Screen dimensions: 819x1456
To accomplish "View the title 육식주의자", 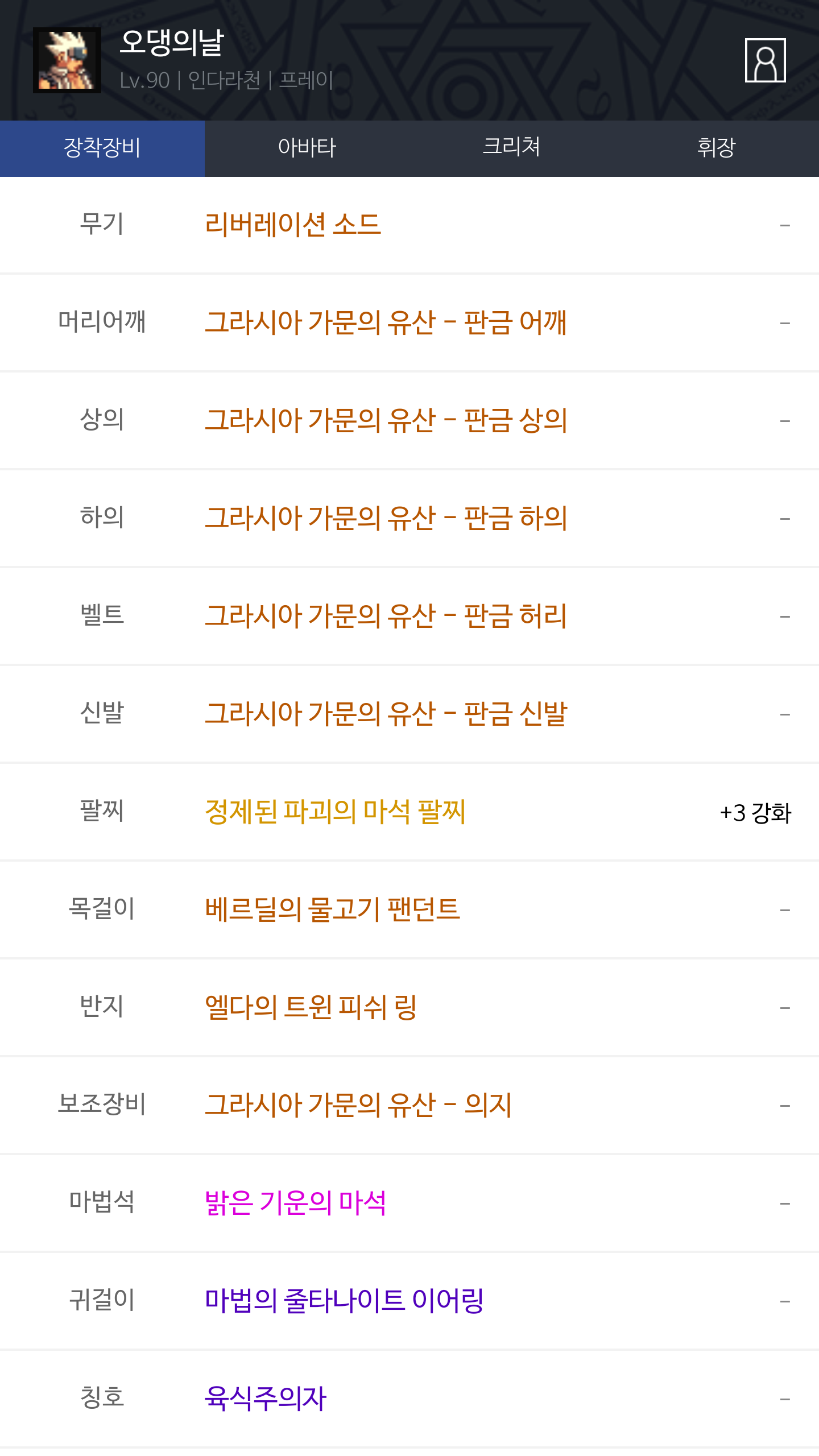I will (x=266, y=1399).
